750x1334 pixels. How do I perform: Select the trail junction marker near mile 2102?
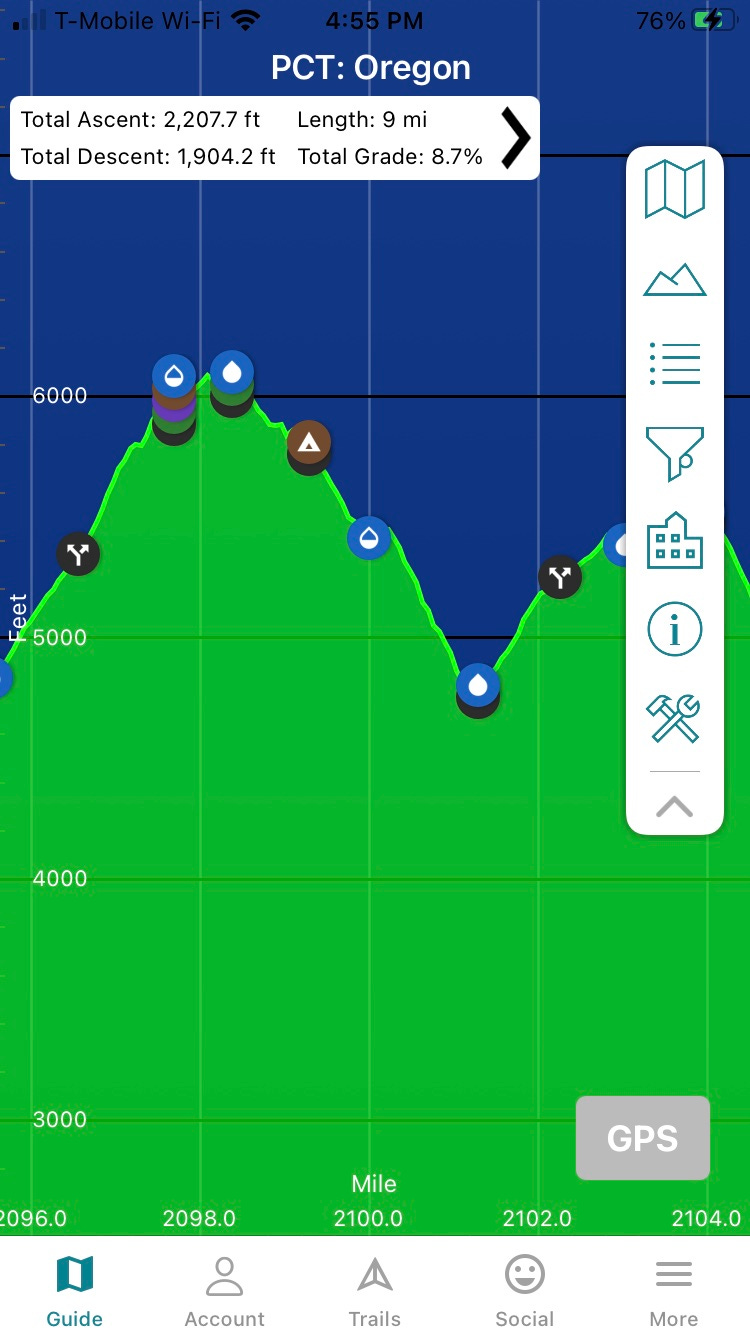[559, 577]
